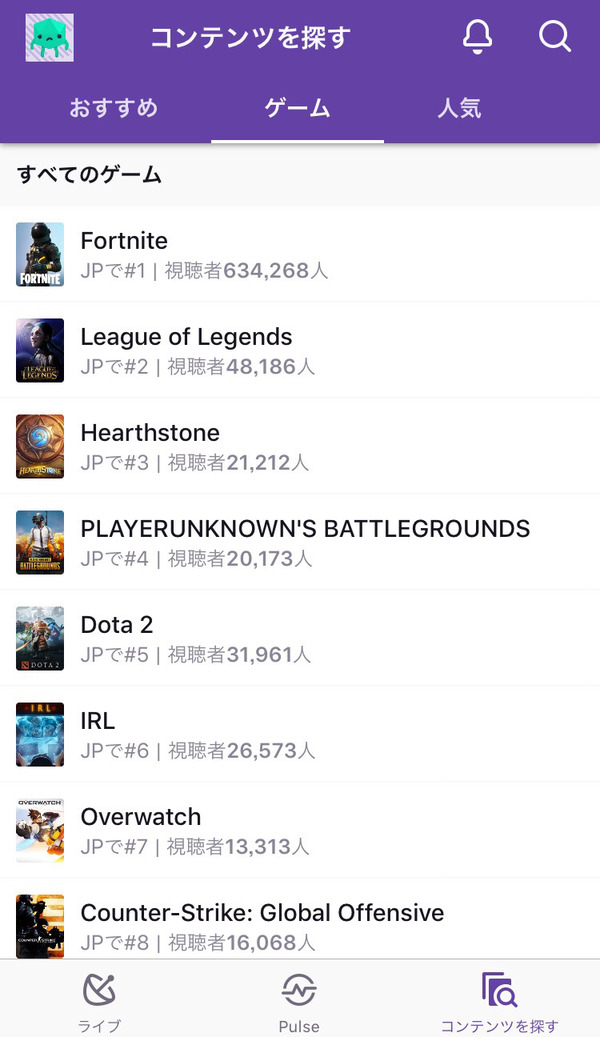Viewport: 600px width, 1037px height.
Task: Open Counter-Strike: Global Offensive
Action: point(300,919)
